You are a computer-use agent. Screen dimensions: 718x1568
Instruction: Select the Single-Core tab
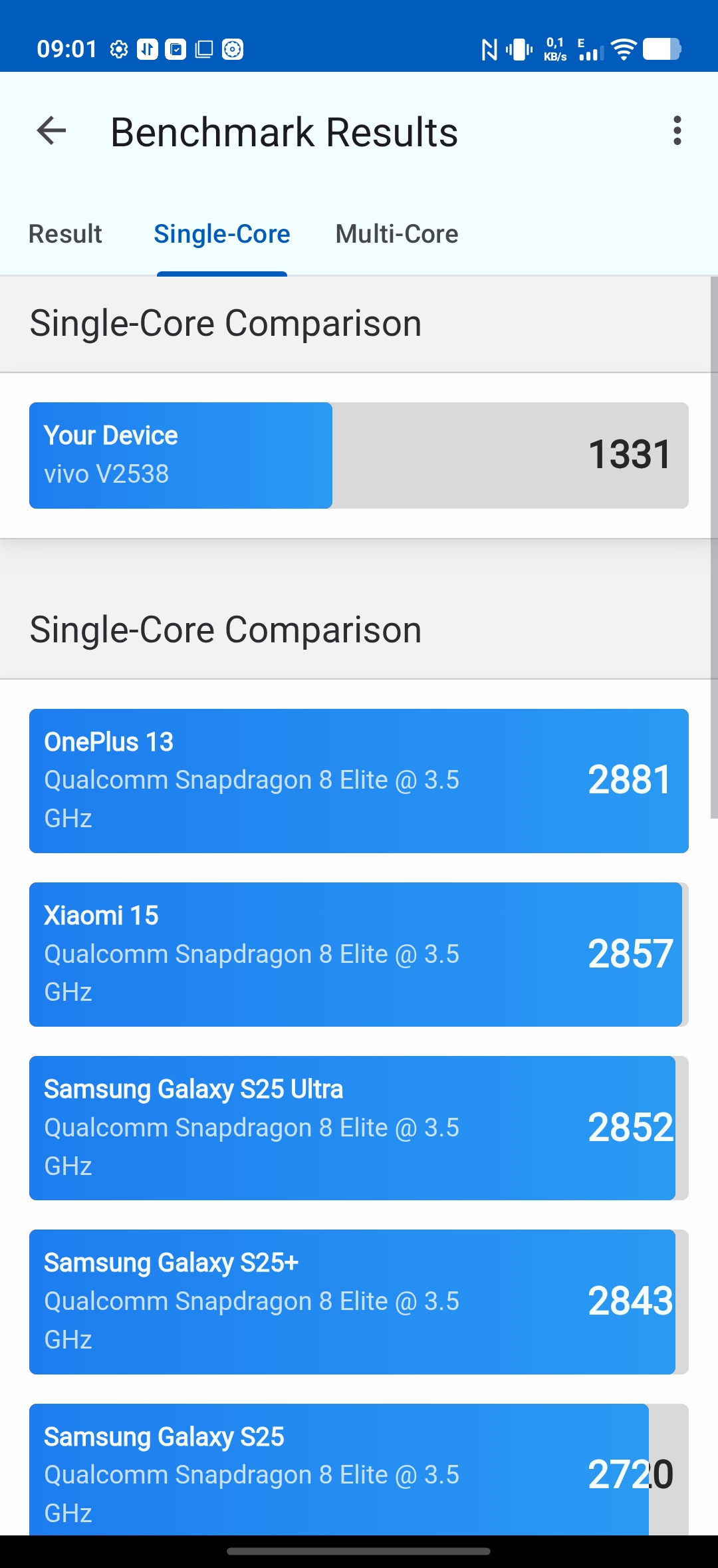pos(222,234)
